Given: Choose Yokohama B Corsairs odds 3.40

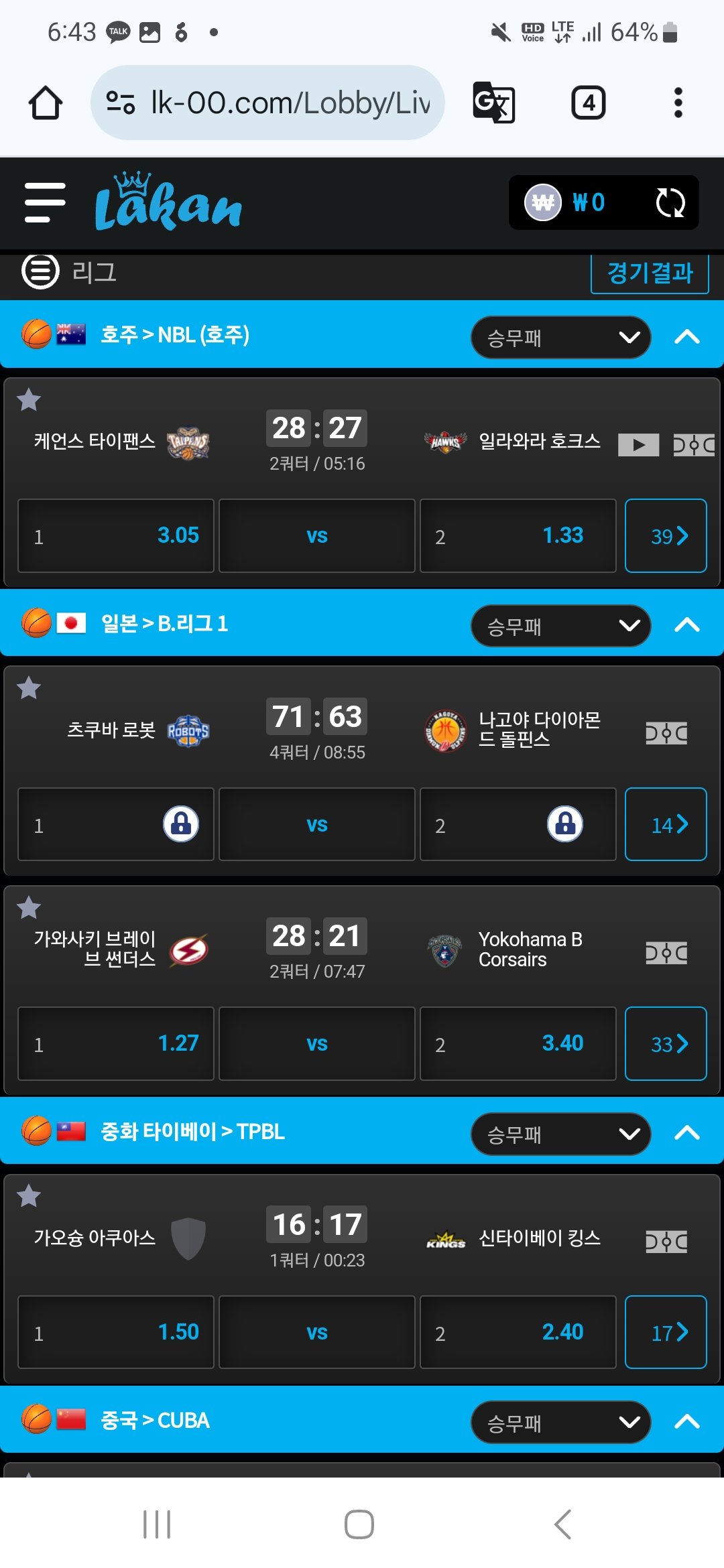Looking at the screenshot, I should pos(518,1043).
